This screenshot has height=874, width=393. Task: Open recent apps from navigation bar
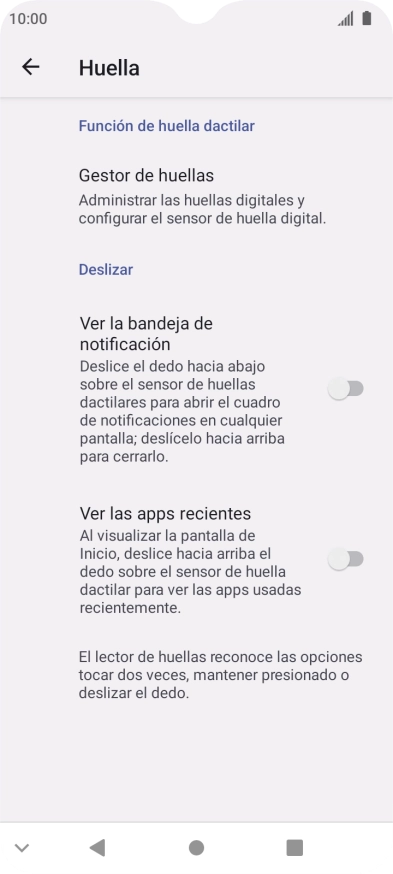(294, 848)
